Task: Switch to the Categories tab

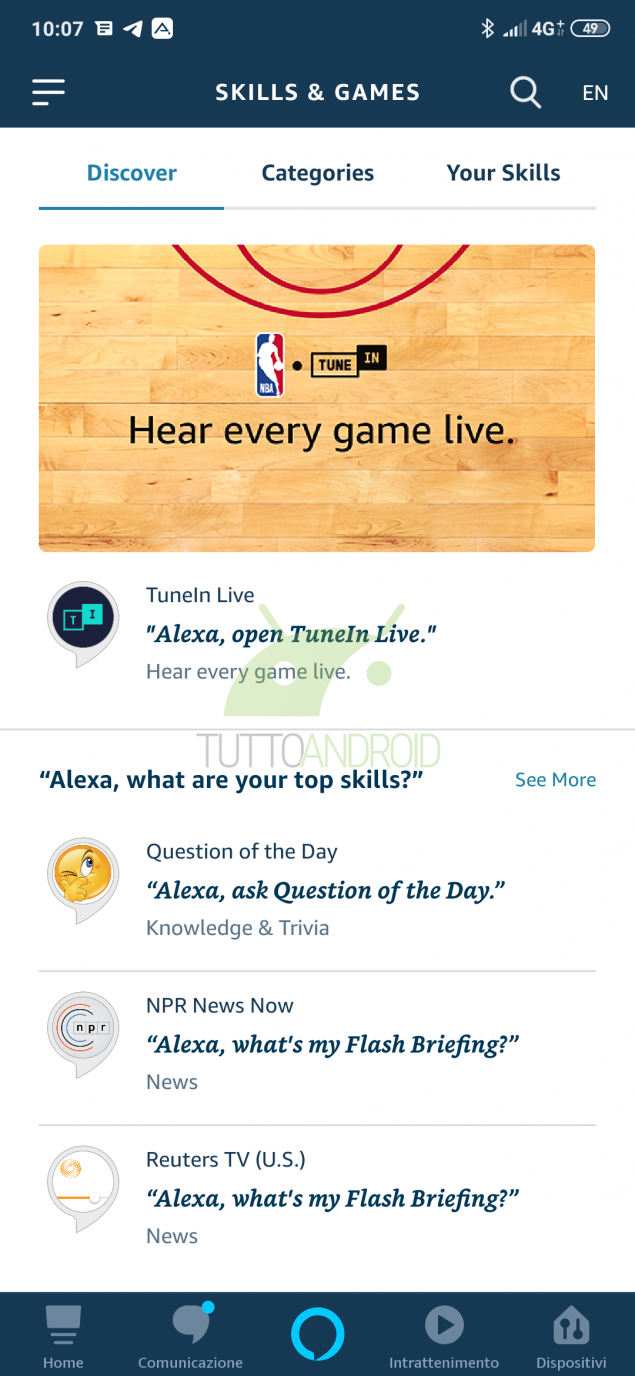Action: 317,173
